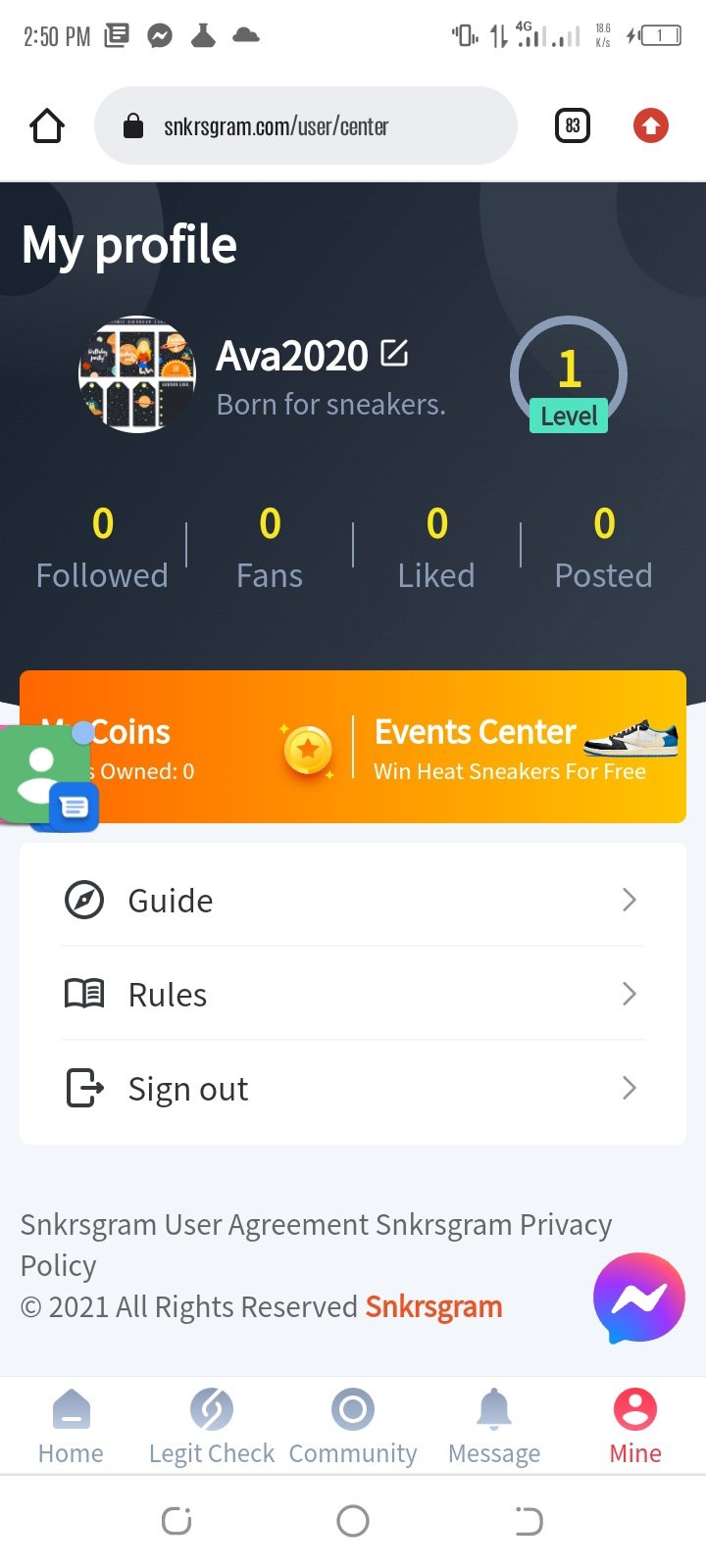Screen dimensions: 706x1568
Task: Open the Rules row
Action: [x=353, y=994]
